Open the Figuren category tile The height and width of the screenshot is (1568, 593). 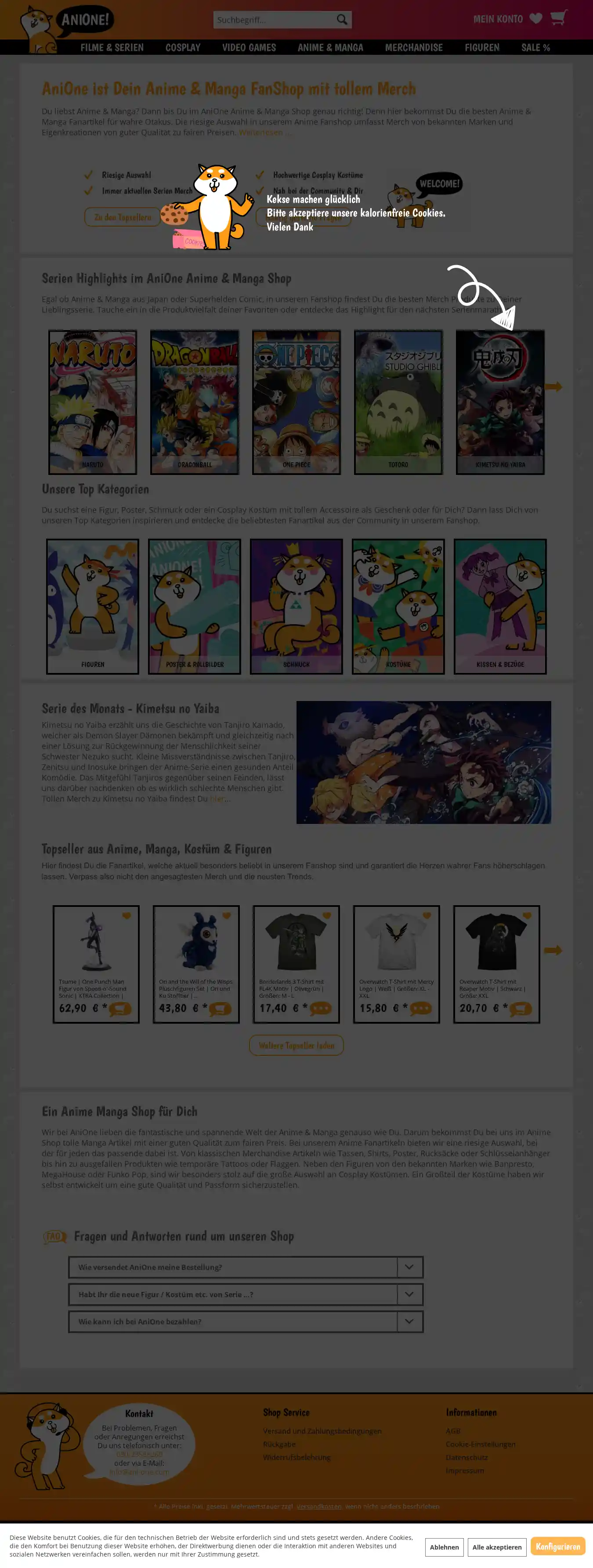tap(93, 606)
